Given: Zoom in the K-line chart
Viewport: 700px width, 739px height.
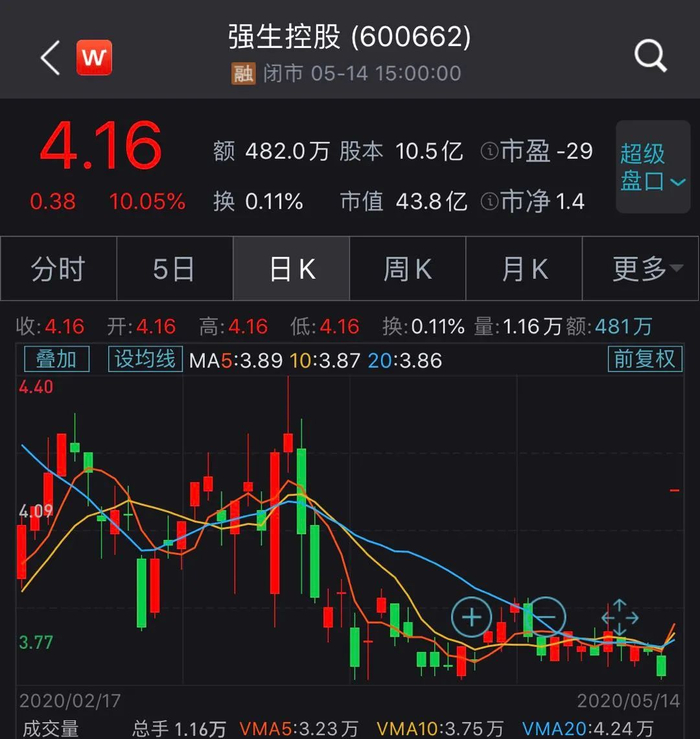Looking at the screenshot, I should [x=471, y=616].
